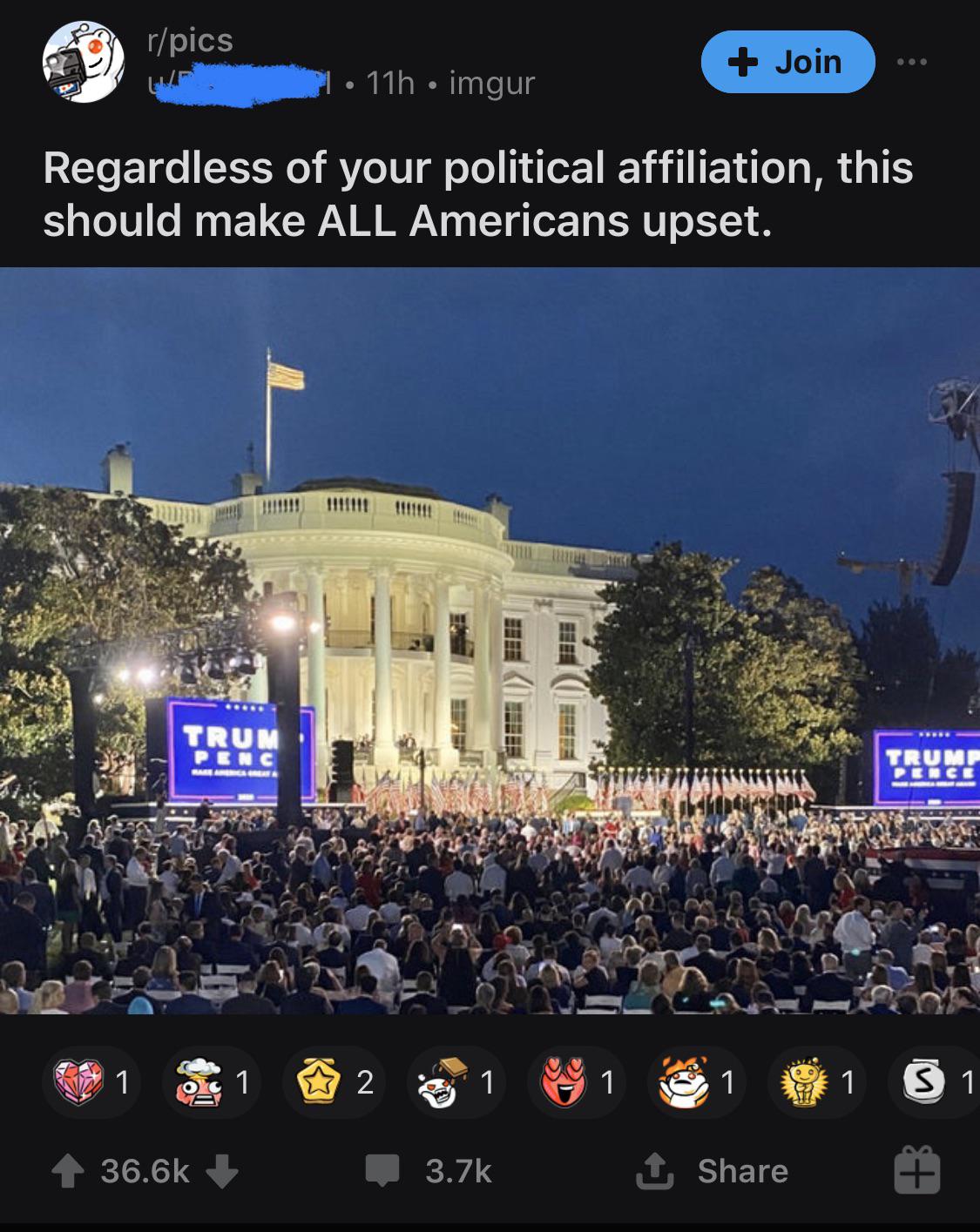Downvote this post
The width and height of the screenshot is (980, 1232).
pyautogui.click(x=222, y=1171)
